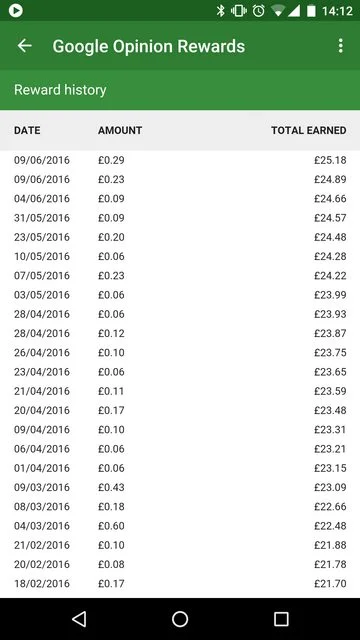The height and width of the screenshot is (640, 360).
Task: Tap the system back button
Action: (79, 619)
